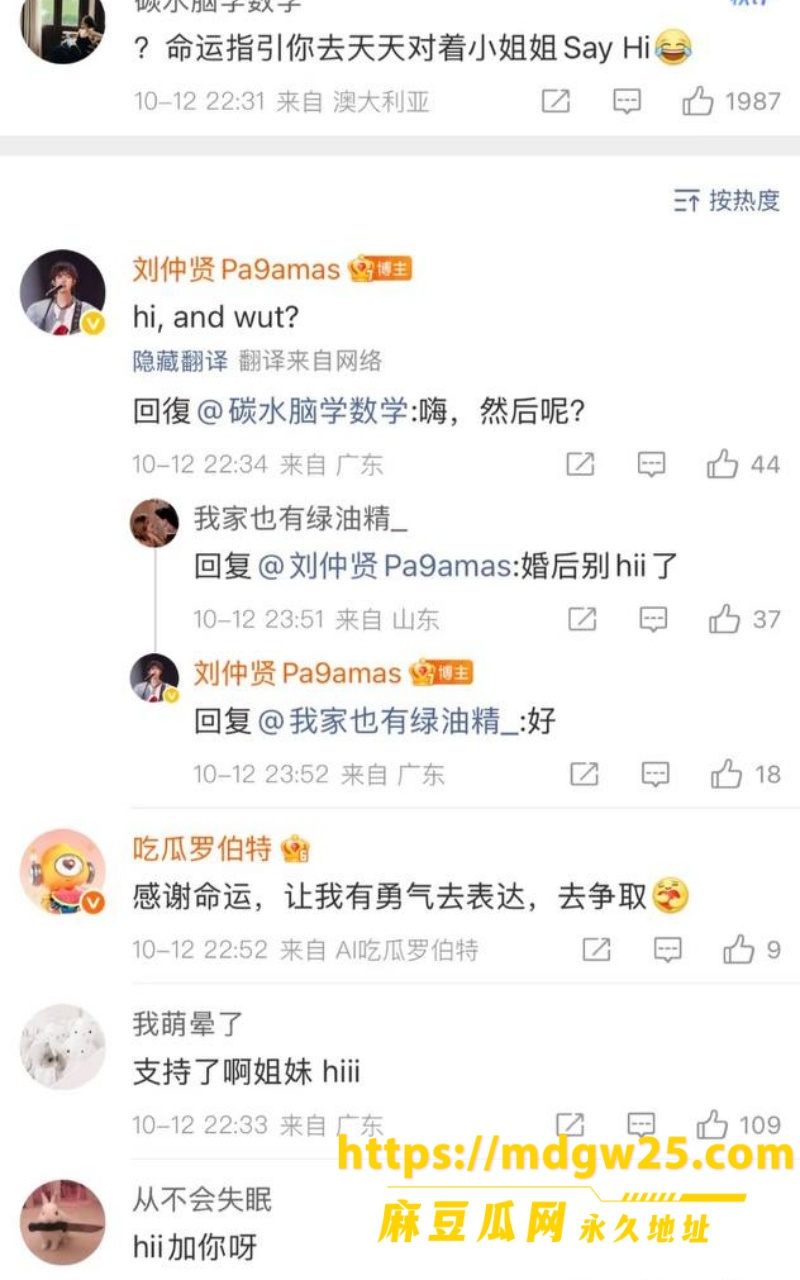This screenshot has width=800, height=1280.
Task: Open 从不会失眠's profile avatar
Action: [62, 1222]
